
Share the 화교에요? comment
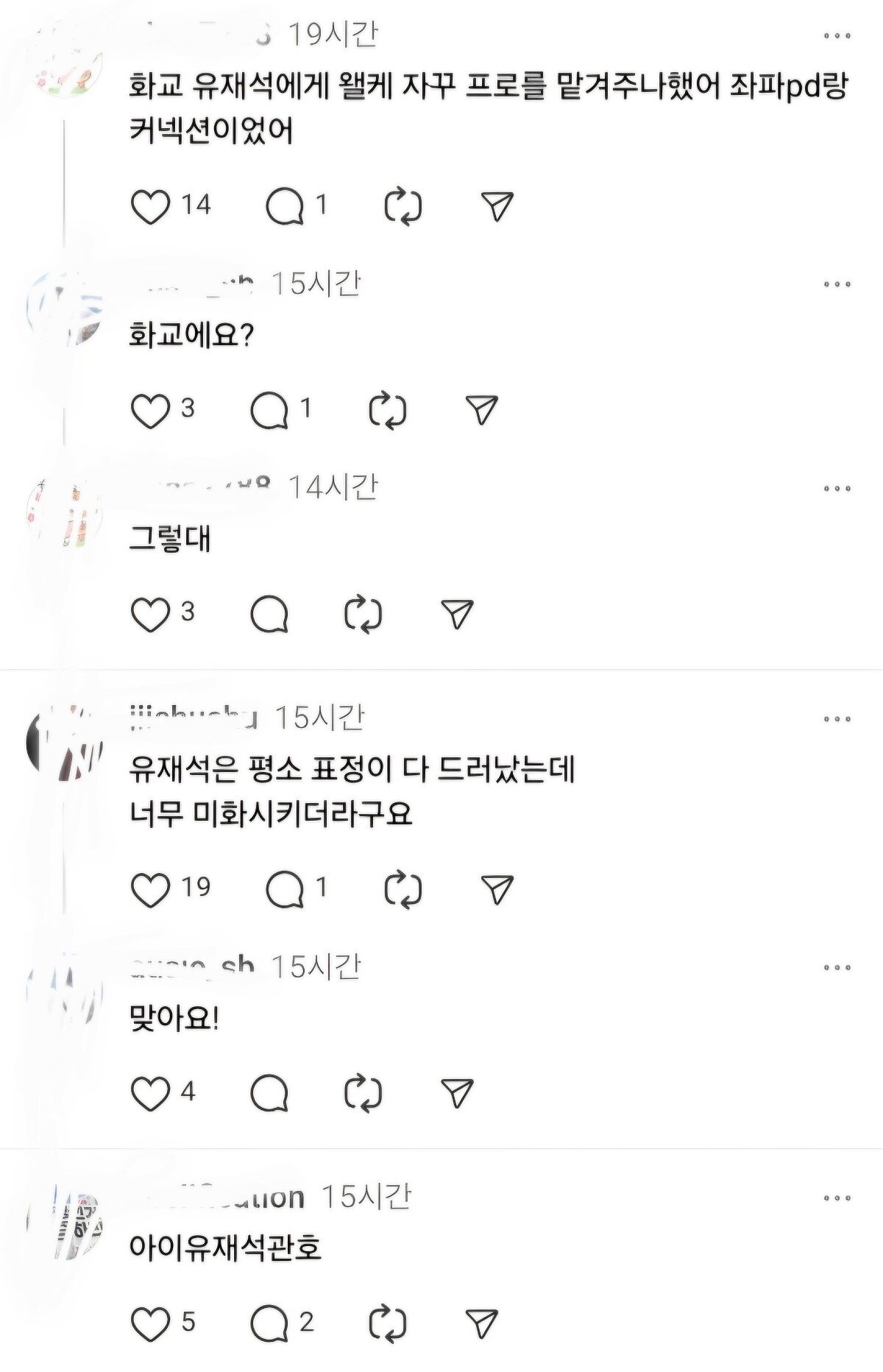[x=482, y=411]
